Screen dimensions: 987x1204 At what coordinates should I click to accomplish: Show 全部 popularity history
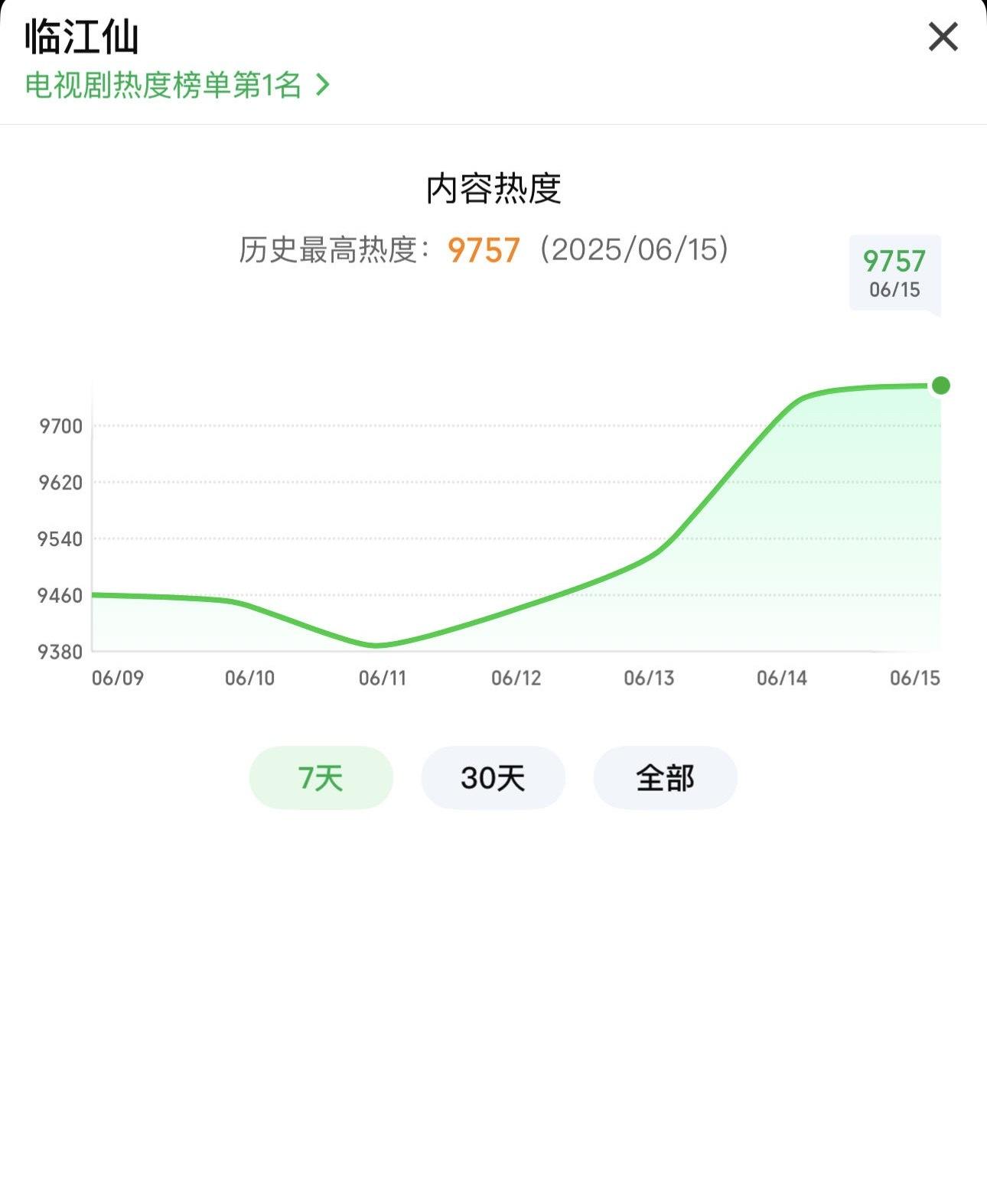[x=665, y=778]
